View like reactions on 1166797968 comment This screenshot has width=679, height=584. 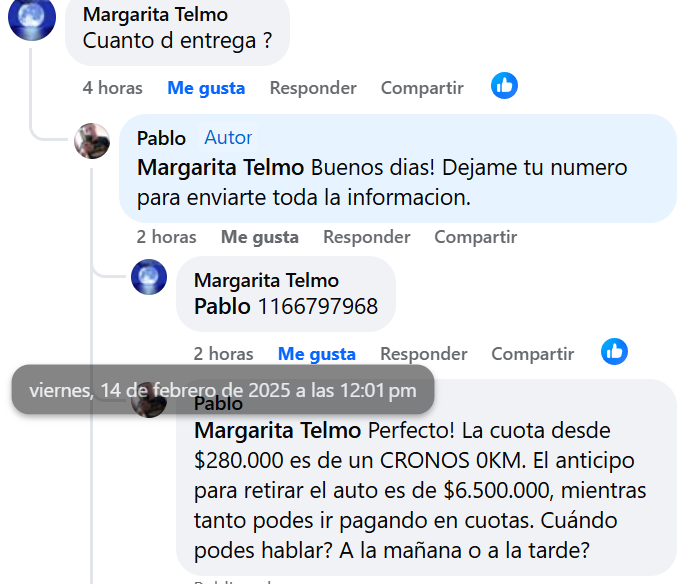point(615,351)
